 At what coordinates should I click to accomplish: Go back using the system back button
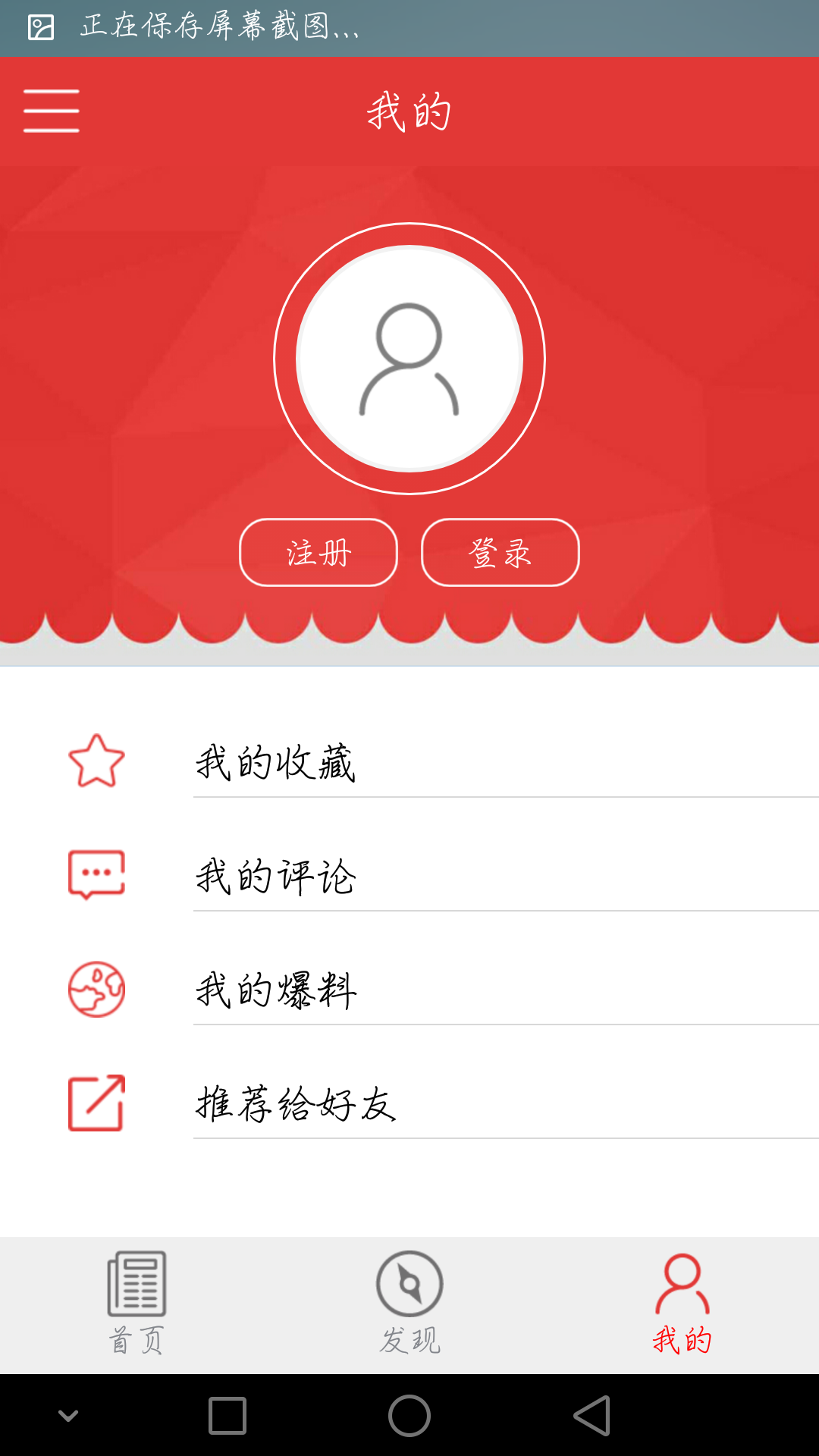592,1416
